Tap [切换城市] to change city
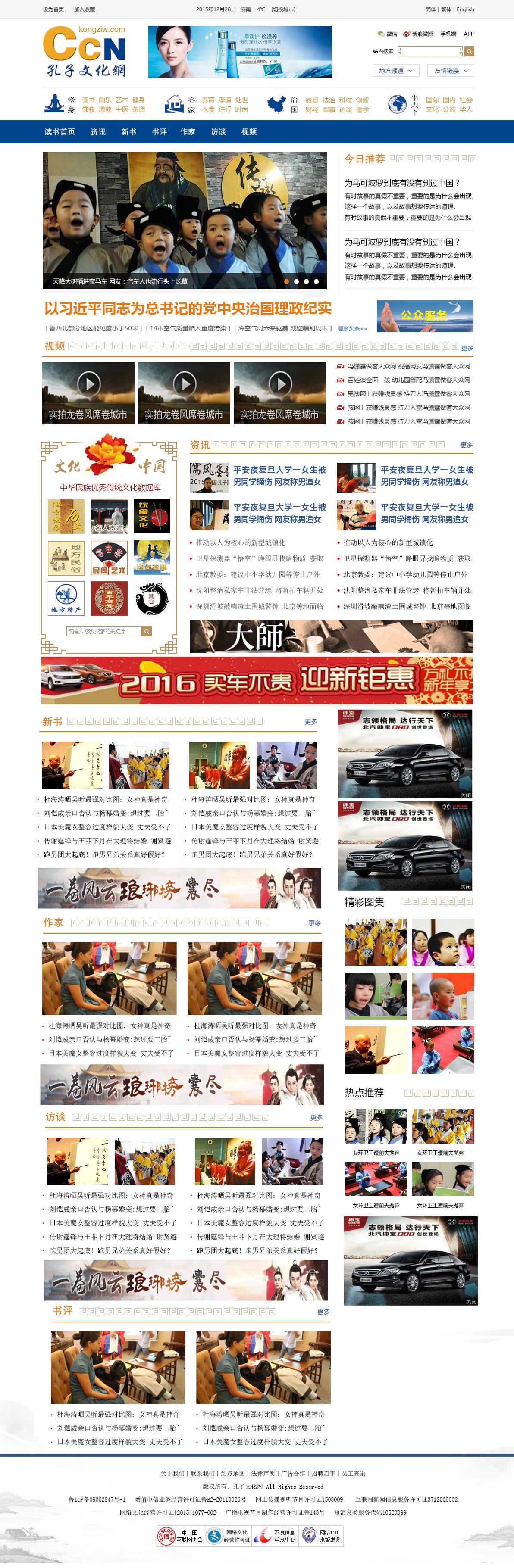This screenshot has width=514, height=1568. (x=283, y=9)
